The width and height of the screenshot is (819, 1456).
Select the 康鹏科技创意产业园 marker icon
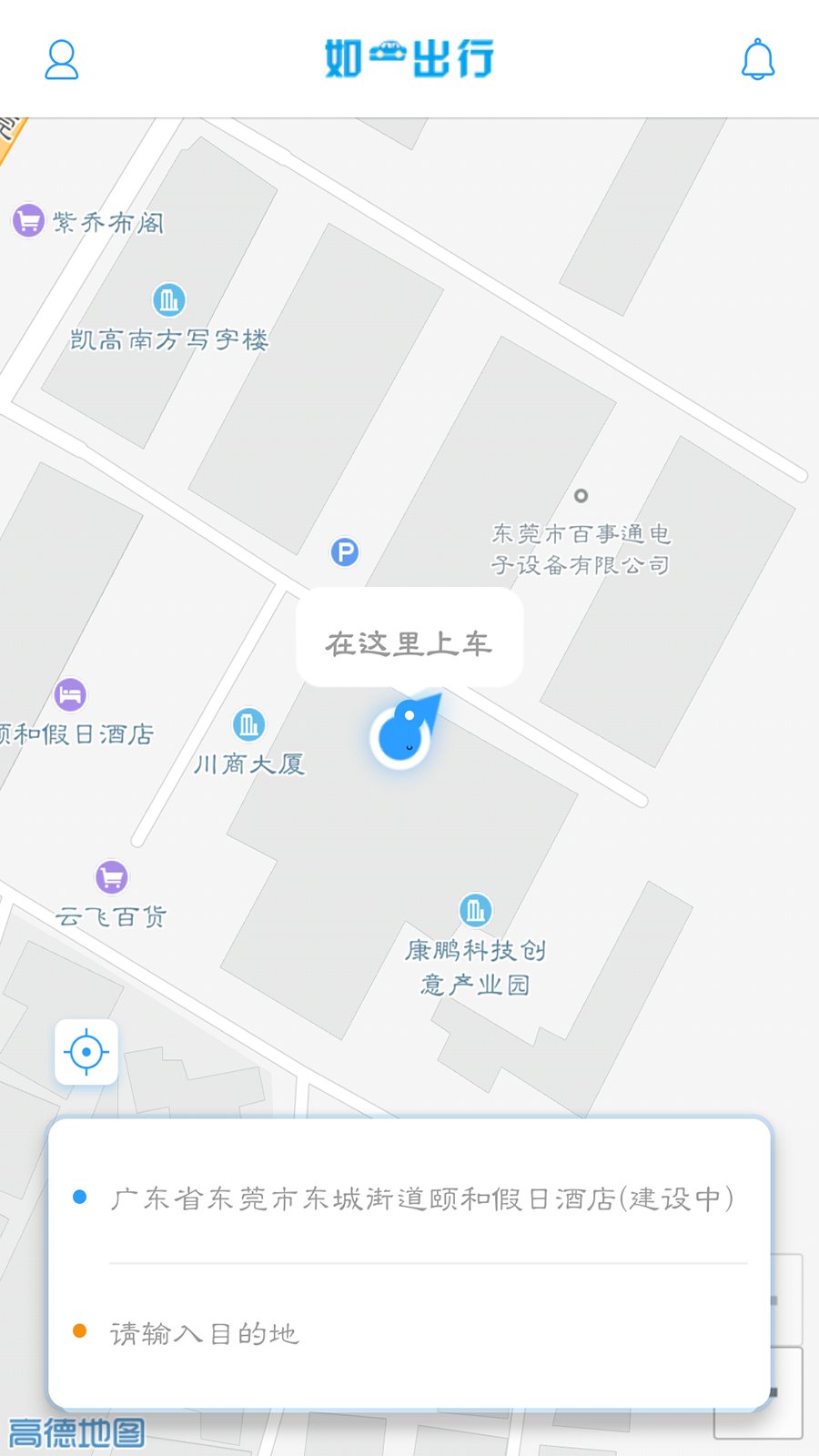click(x=474, y=910)
